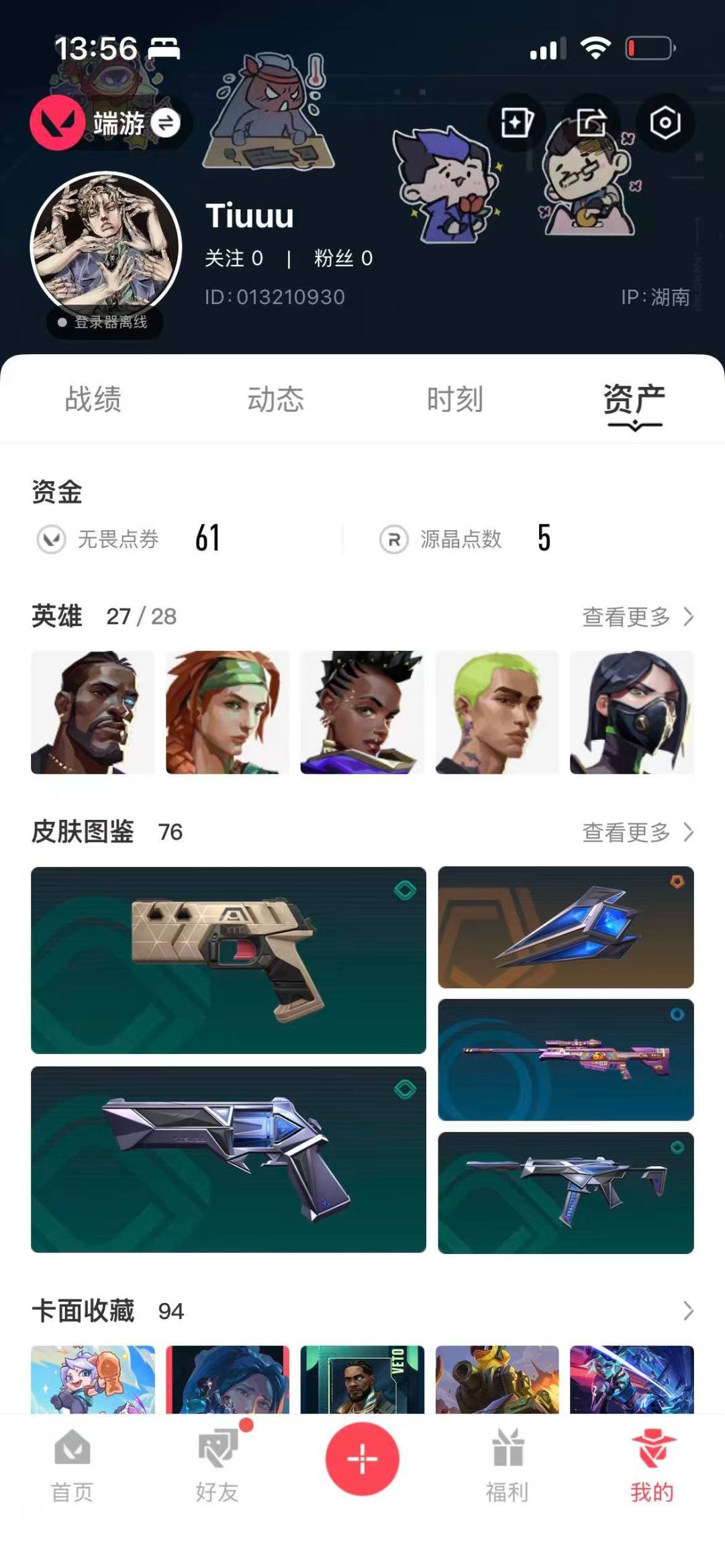Open the settings hexagon icon
725x1568 pixels.
tap(665, 123)
